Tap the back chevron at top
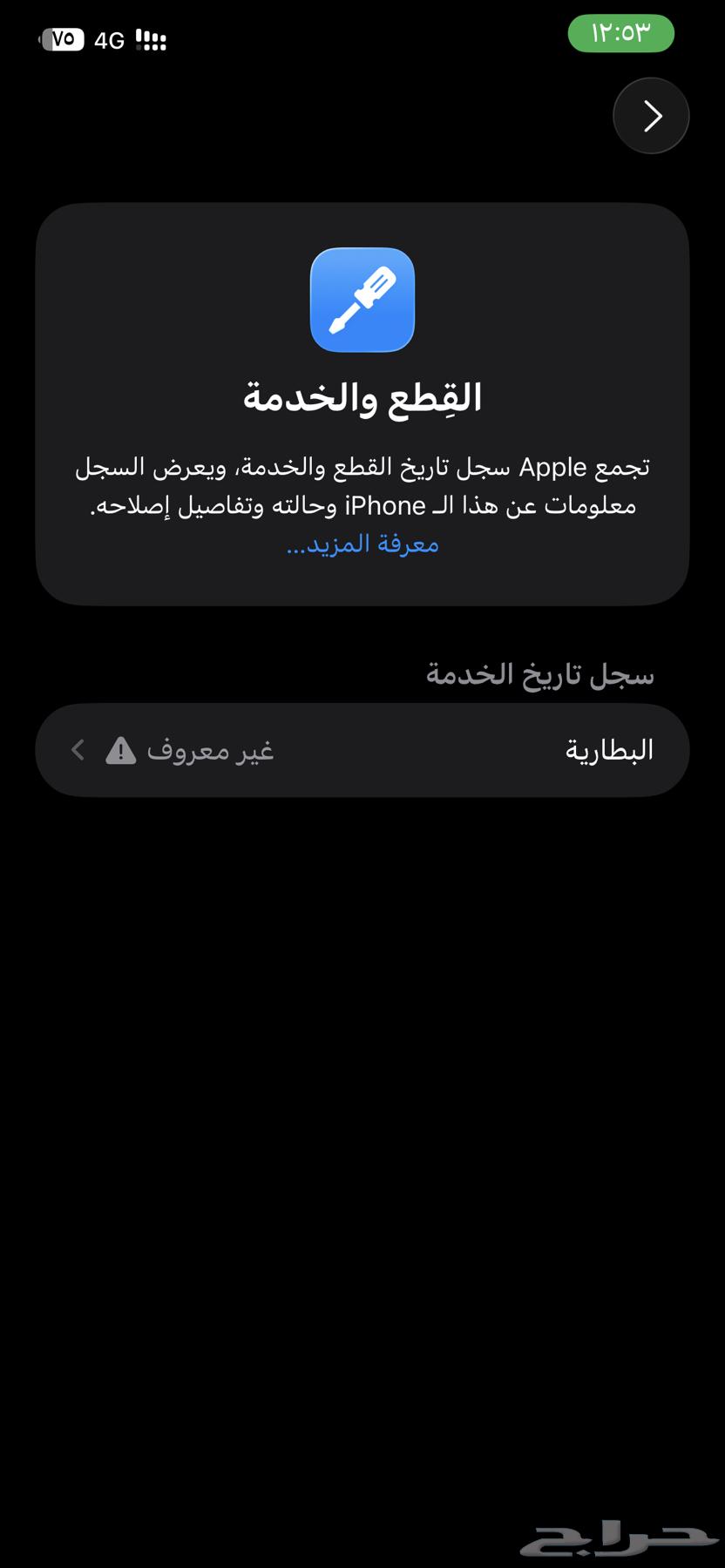Screen dimensions: 725x1568 (650, 115)
